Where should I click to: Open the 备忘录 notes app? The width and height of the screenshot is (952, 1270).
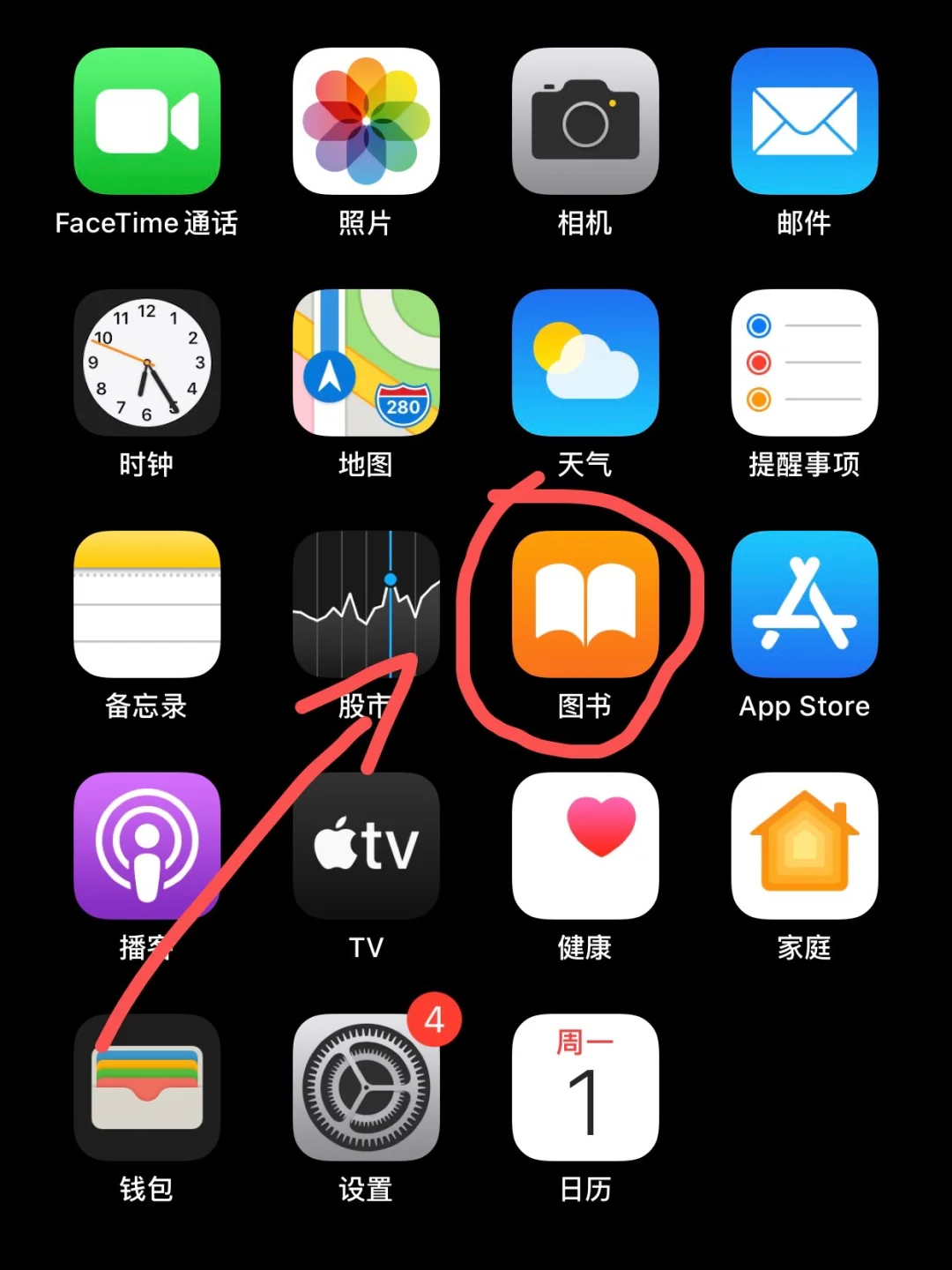[146, 604]
